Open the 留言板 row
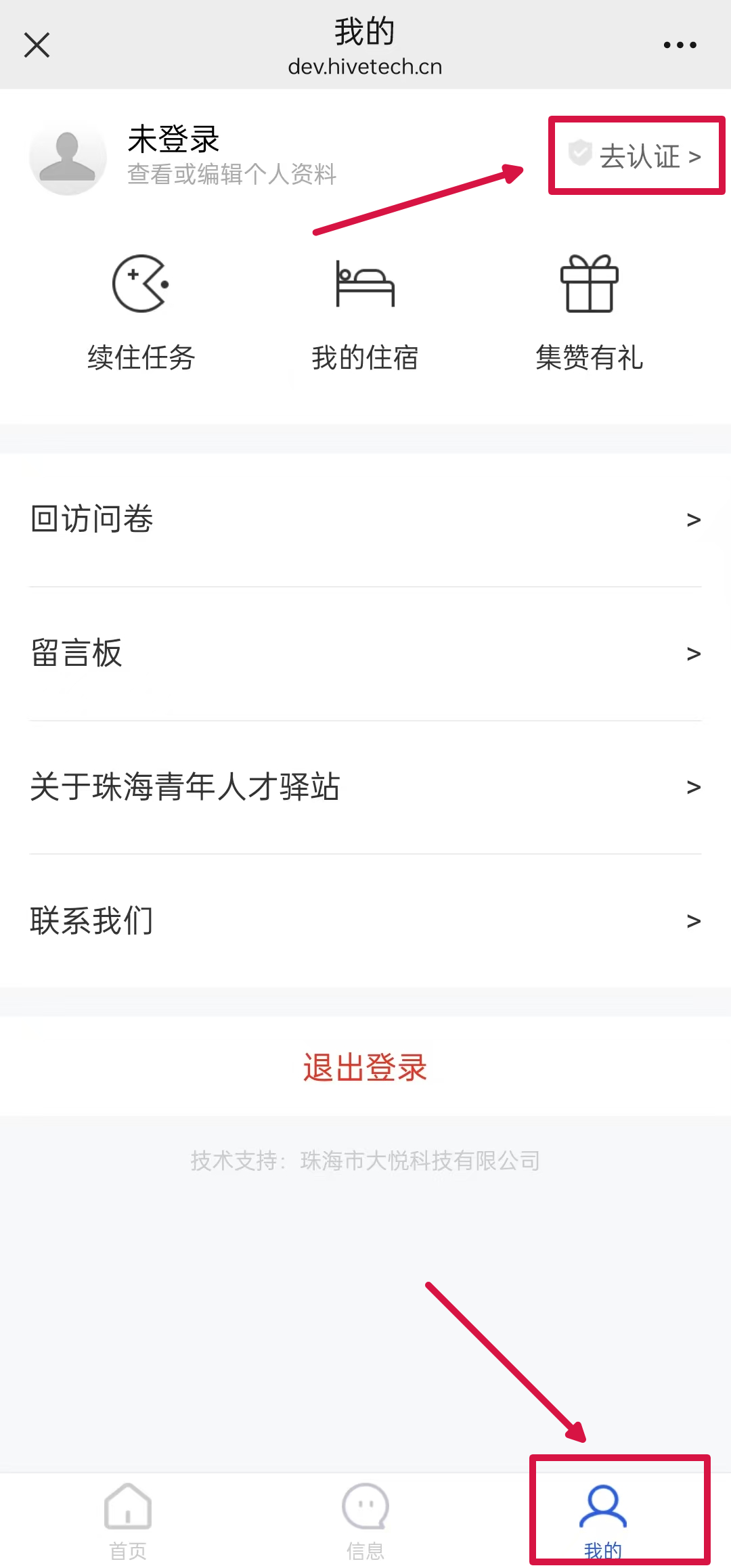The image size is (731, 1568). tap(365, 654)
